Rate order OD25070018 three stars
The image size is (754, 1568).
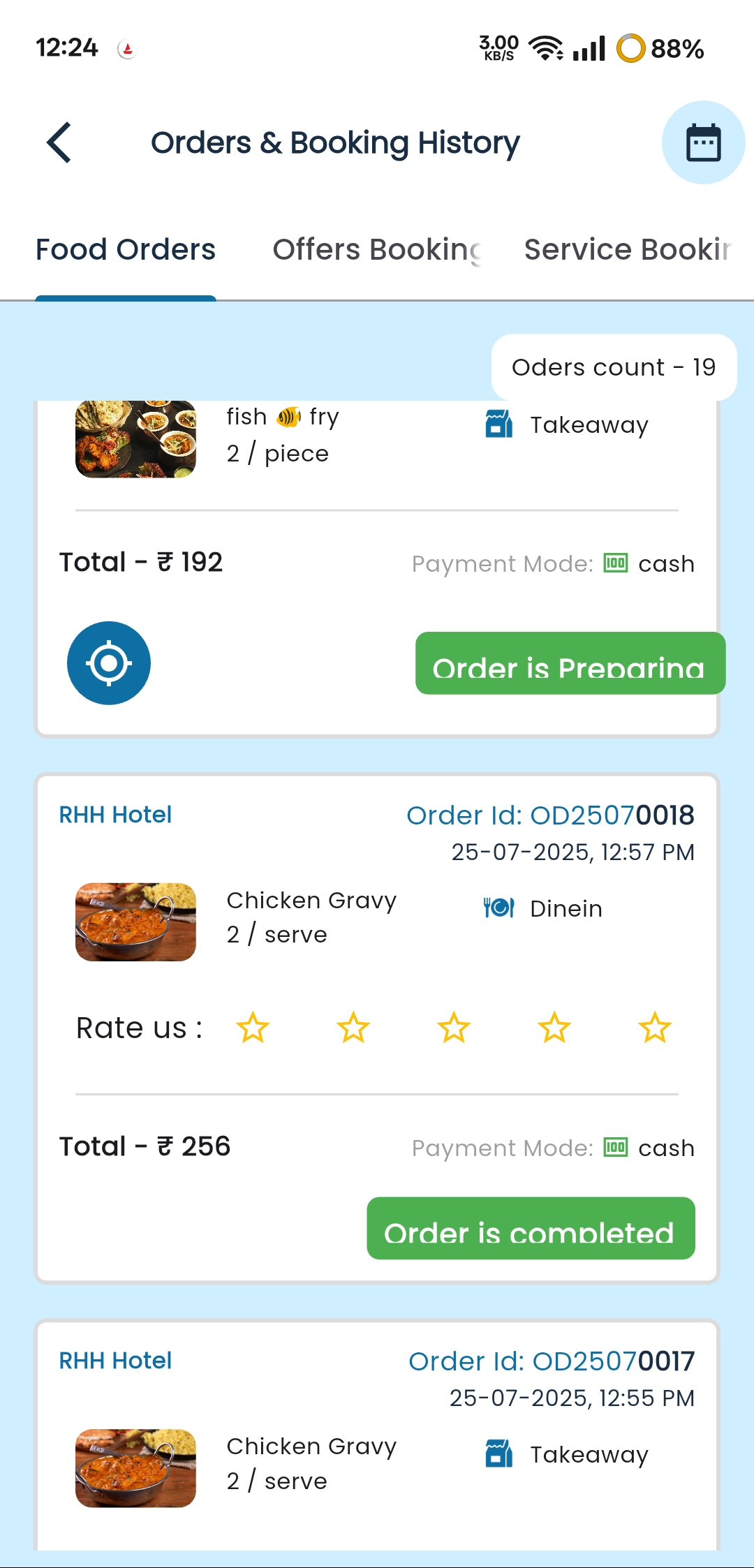point(454,1028)
